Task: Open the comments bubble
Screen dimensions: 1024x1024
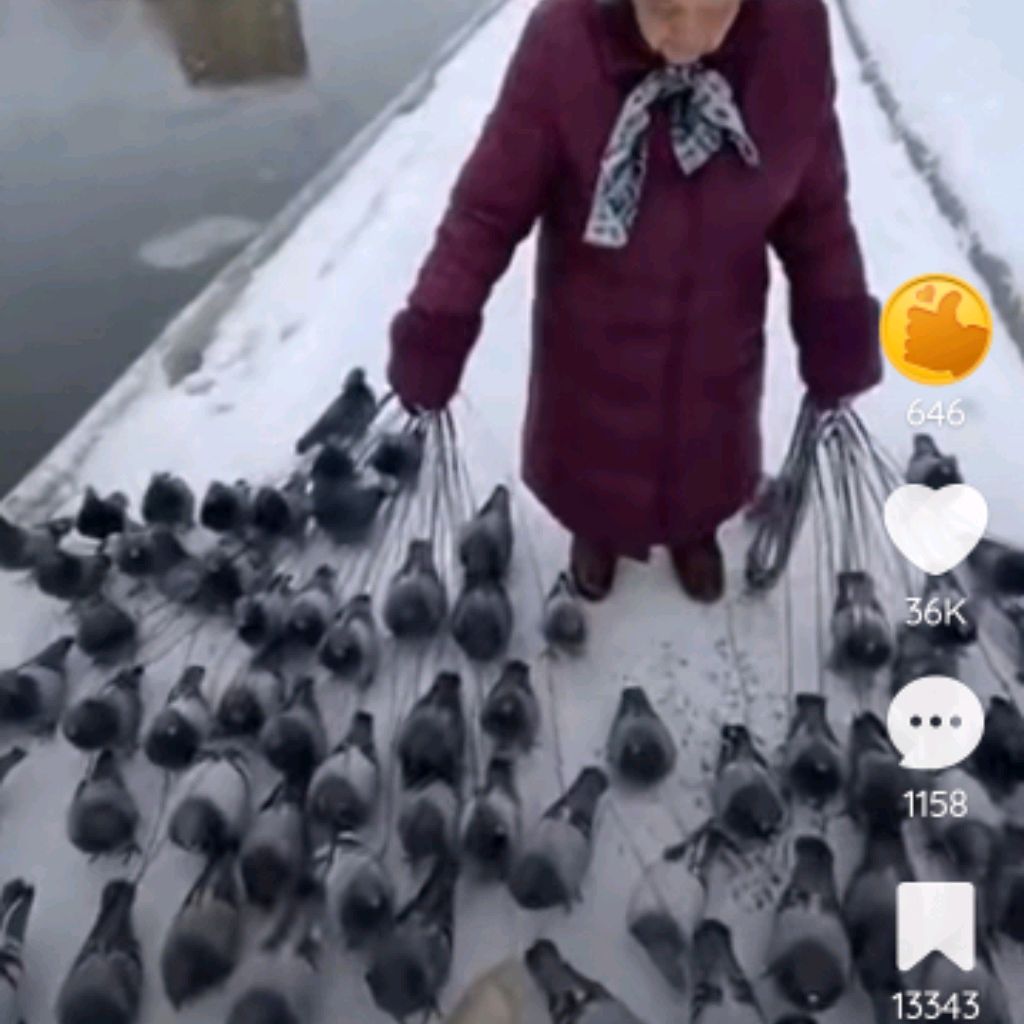Action: point(935,722)
